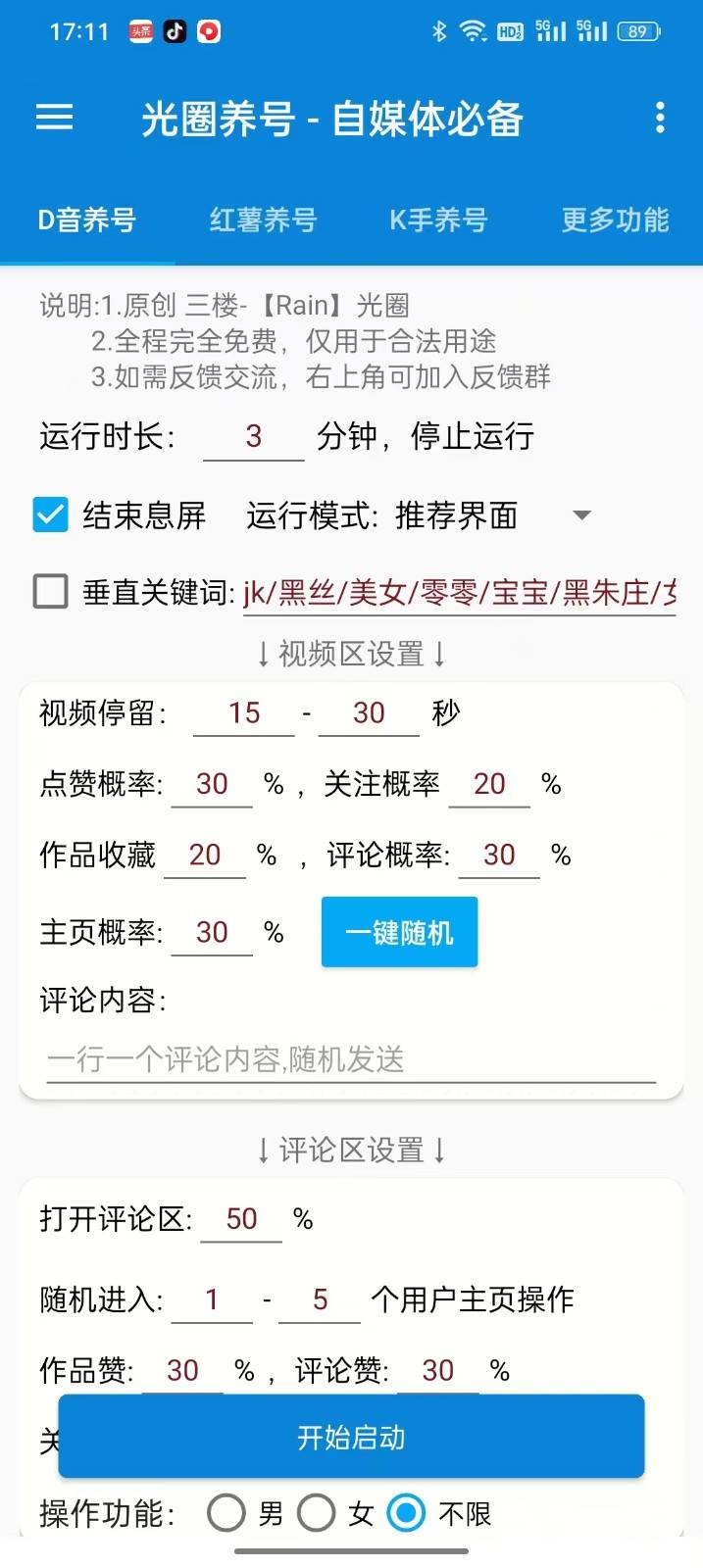
Task: Enable the 垂直关键词 checkbox
Action: click(x=51, y=592)
